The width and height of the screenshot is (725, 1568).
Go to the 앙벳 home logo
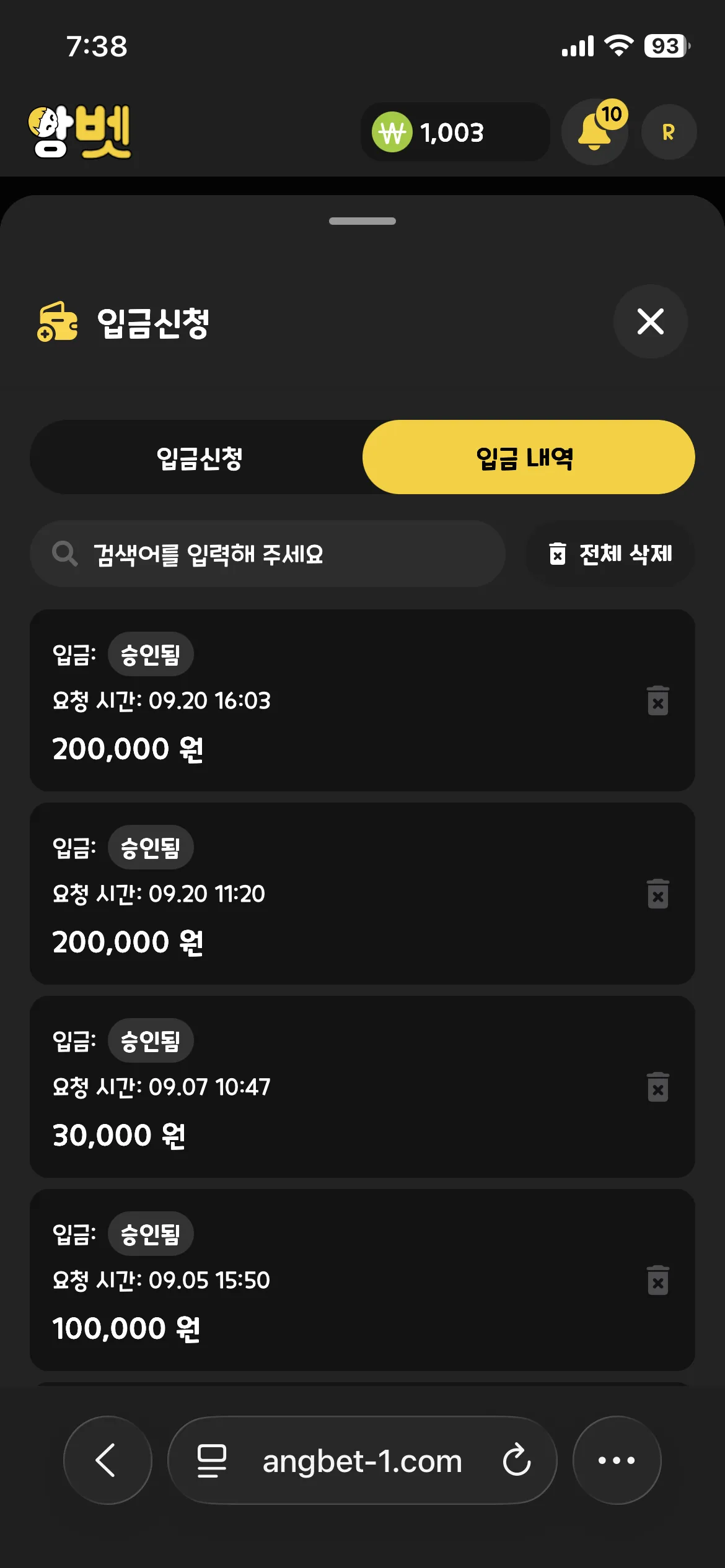coord(80,131)
